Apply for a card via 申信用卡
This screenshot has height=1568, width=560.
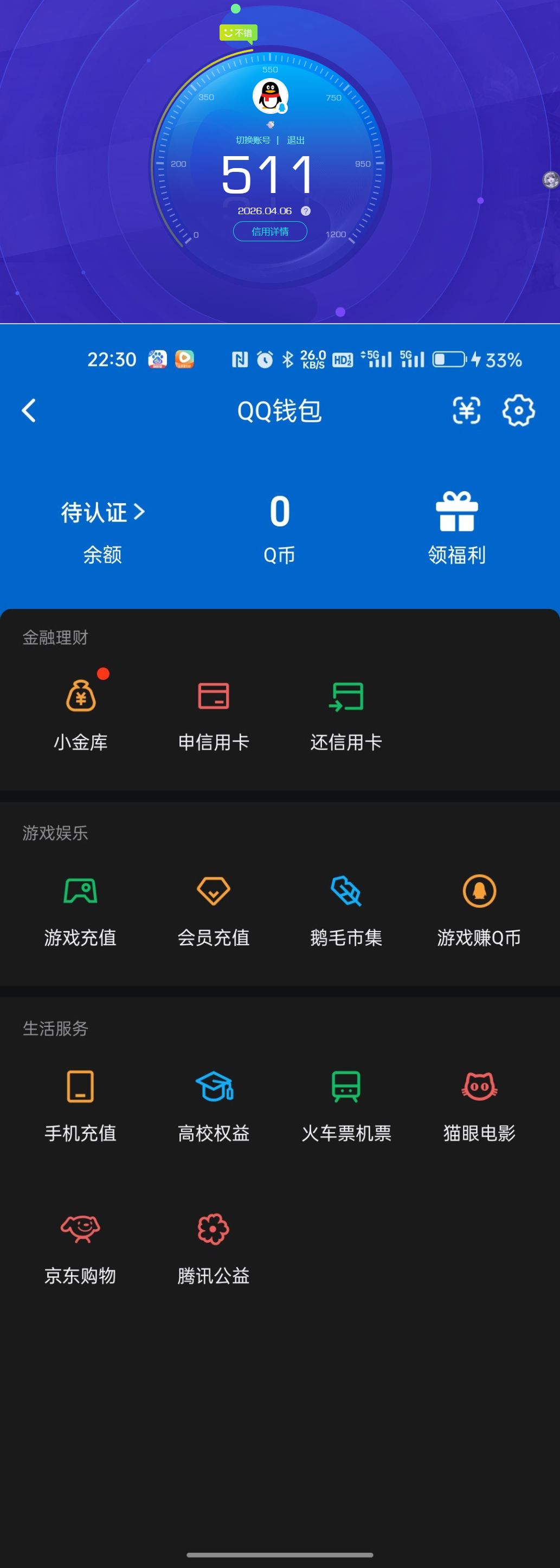pyautogui.click(x=214, y=712)
